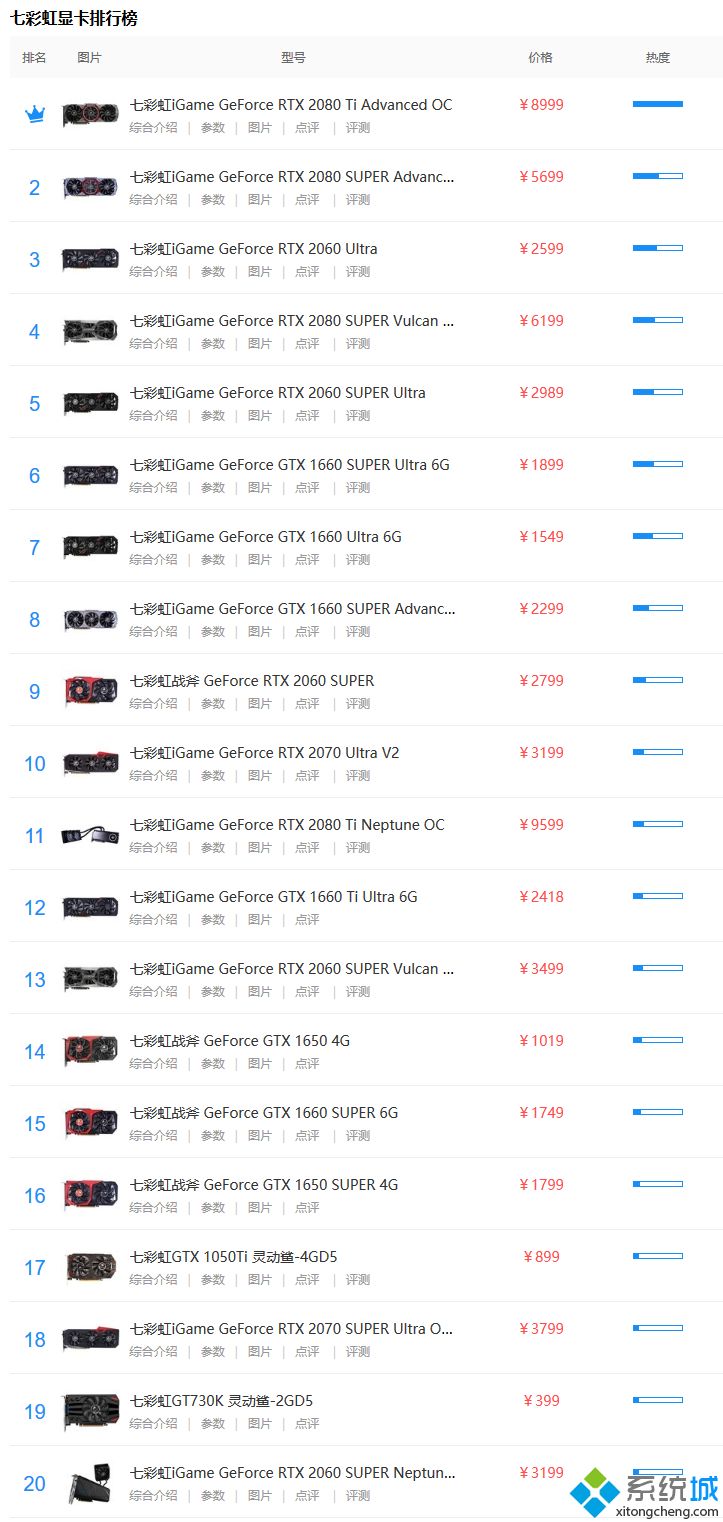The width and height of the screenshot is (723, 1522).
Task: Open 综合介绍 for GTX 1660 SUPER Ultra 6G
Action: [x=153, y=488]
